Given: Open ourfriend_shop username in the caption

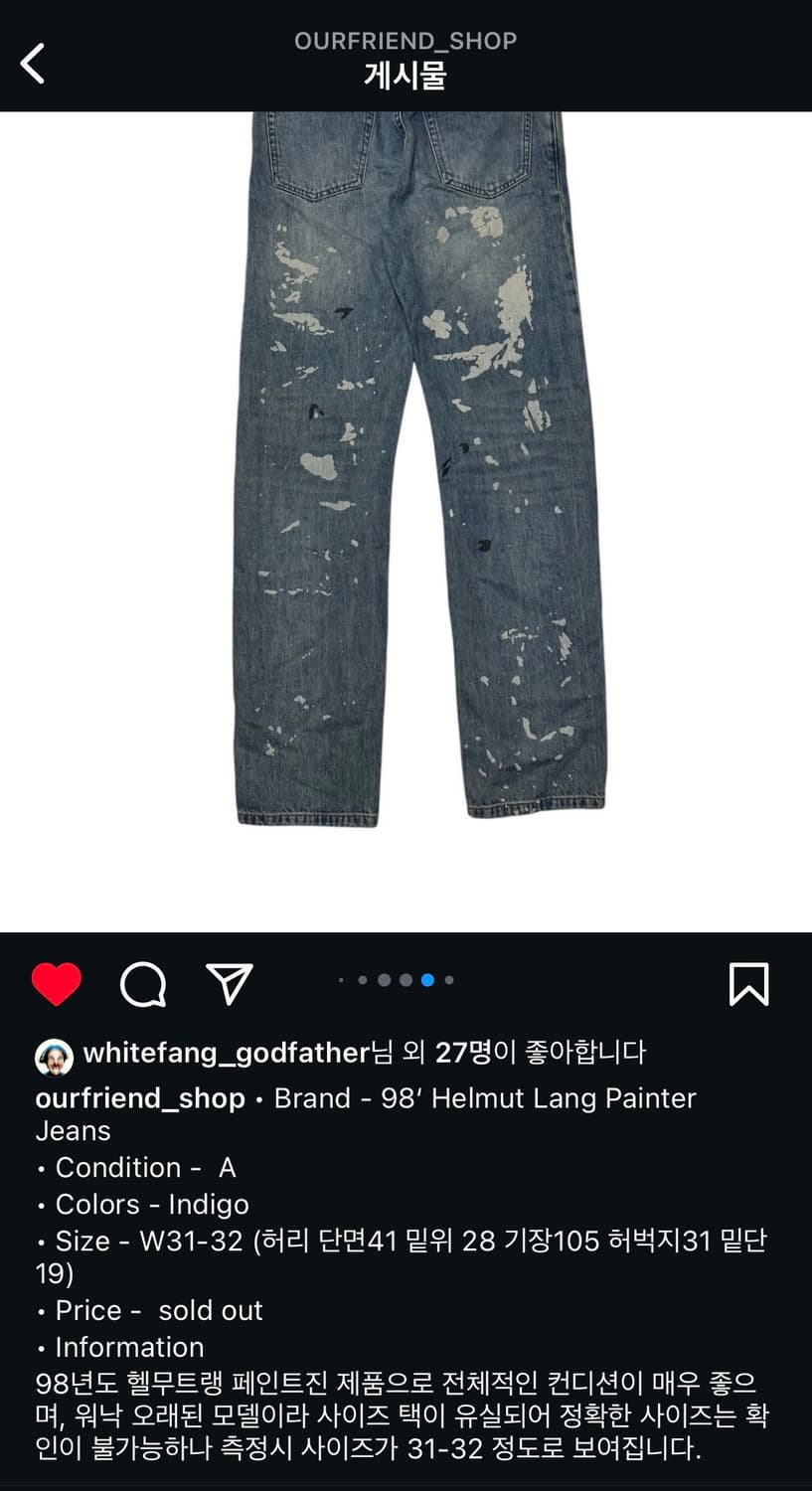Looking at the screenshot, I should point(139,1098).
